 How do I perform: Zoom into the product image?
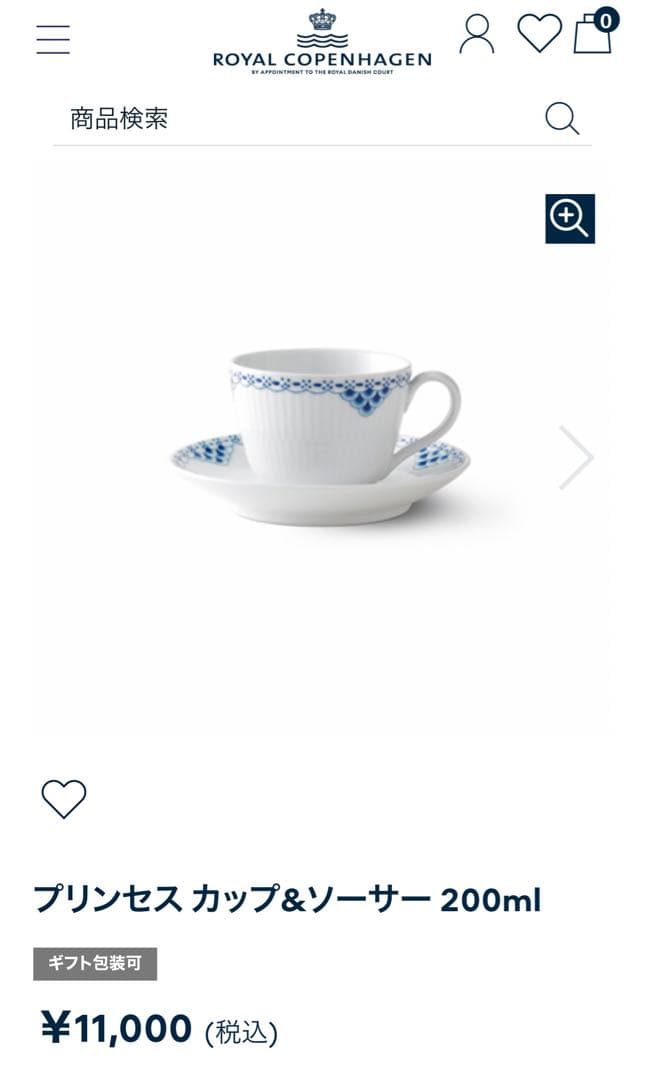click(570, 218)
